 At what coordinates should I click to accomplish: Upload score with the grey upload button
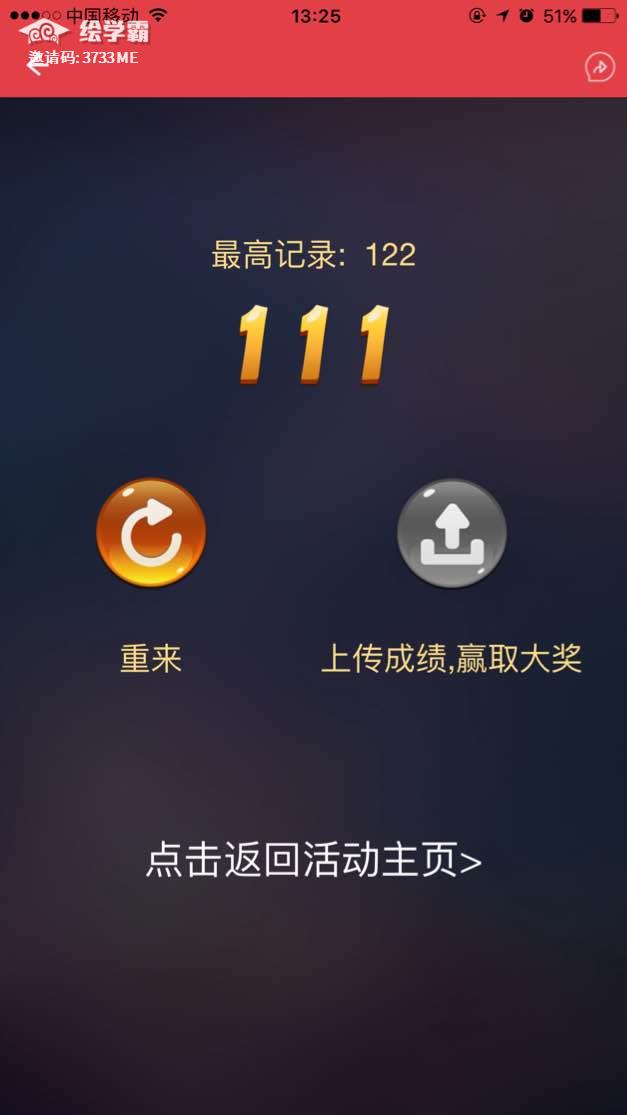click(451, 533)
